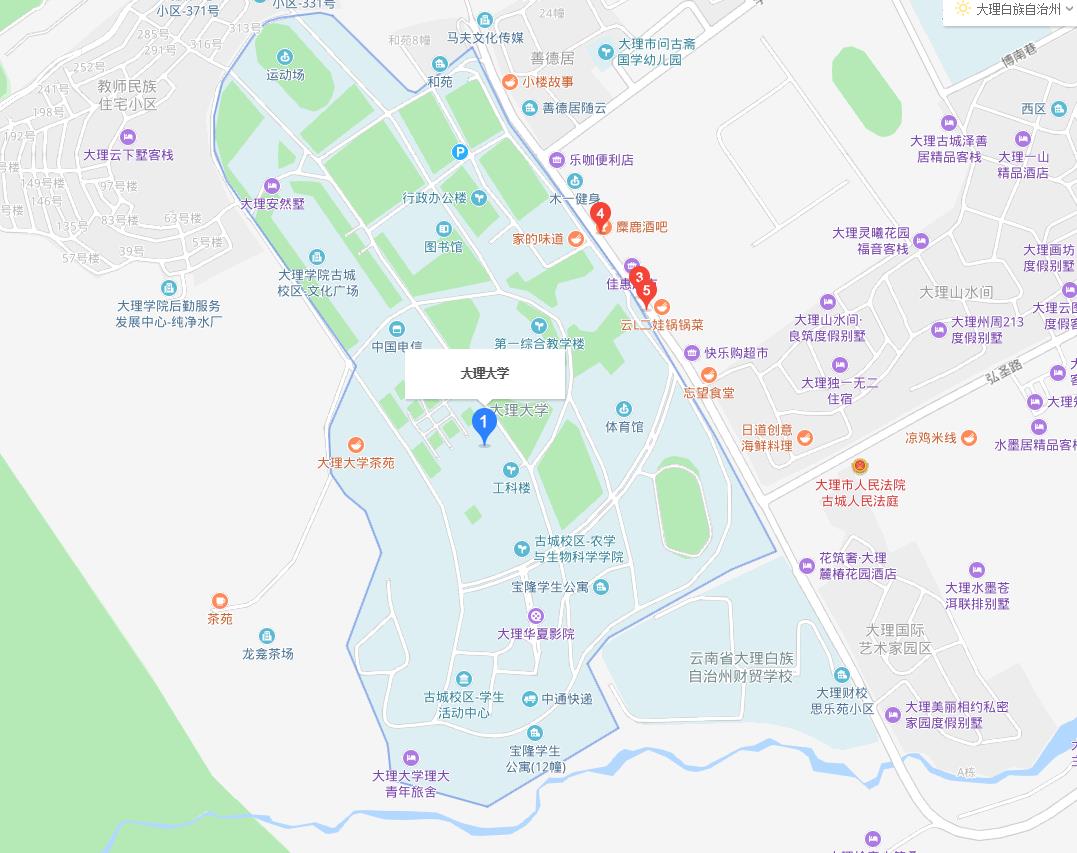Select red map marker number 3
Screen dimensions: 1077x853
(x=639, y=279)
